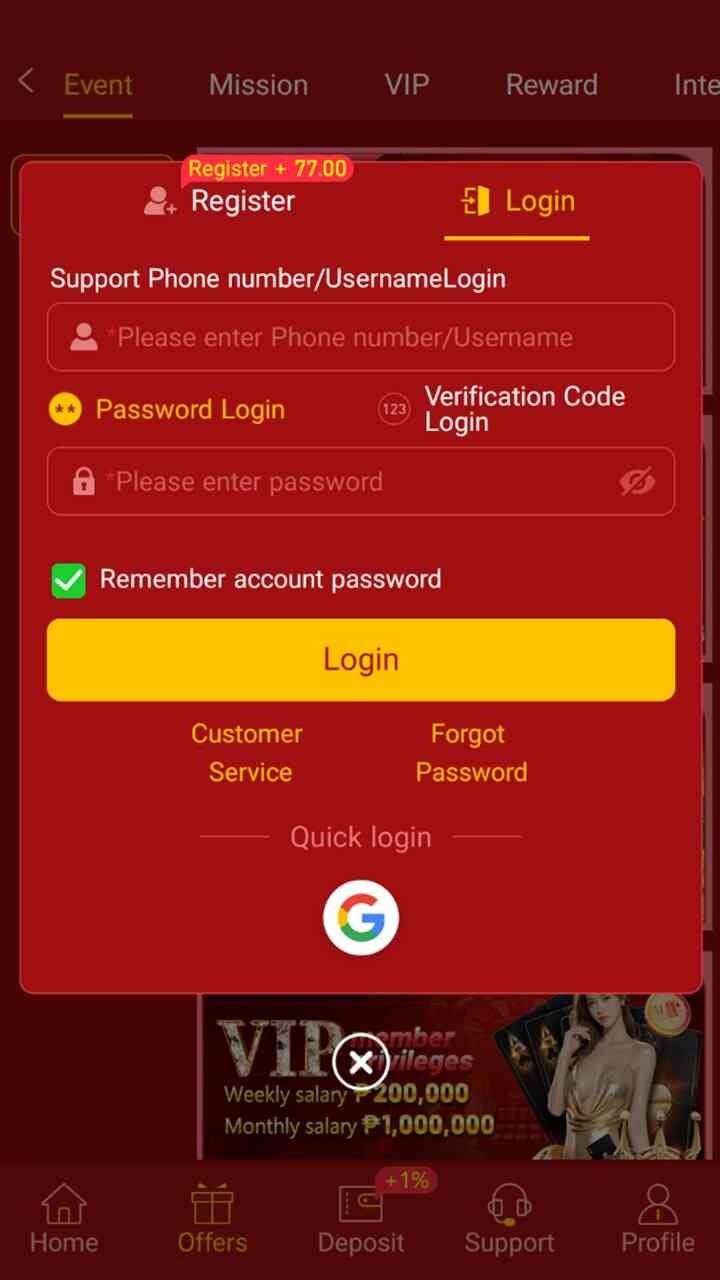Viewport: 720px width, 1280px height.
Task: Select the Login tab
Action: (517, 201)
